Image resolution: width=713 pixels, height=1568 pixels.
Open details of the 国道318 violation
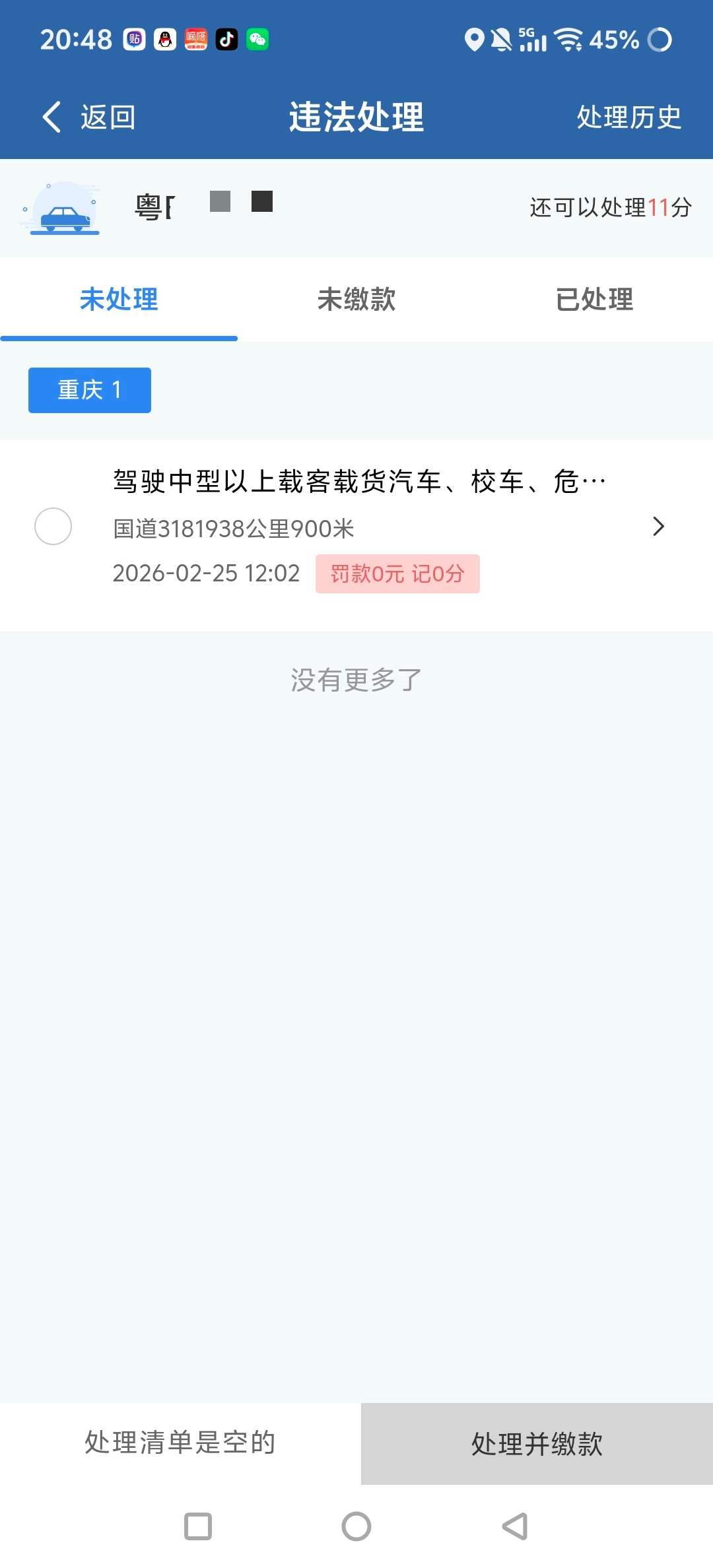[658, 526]
